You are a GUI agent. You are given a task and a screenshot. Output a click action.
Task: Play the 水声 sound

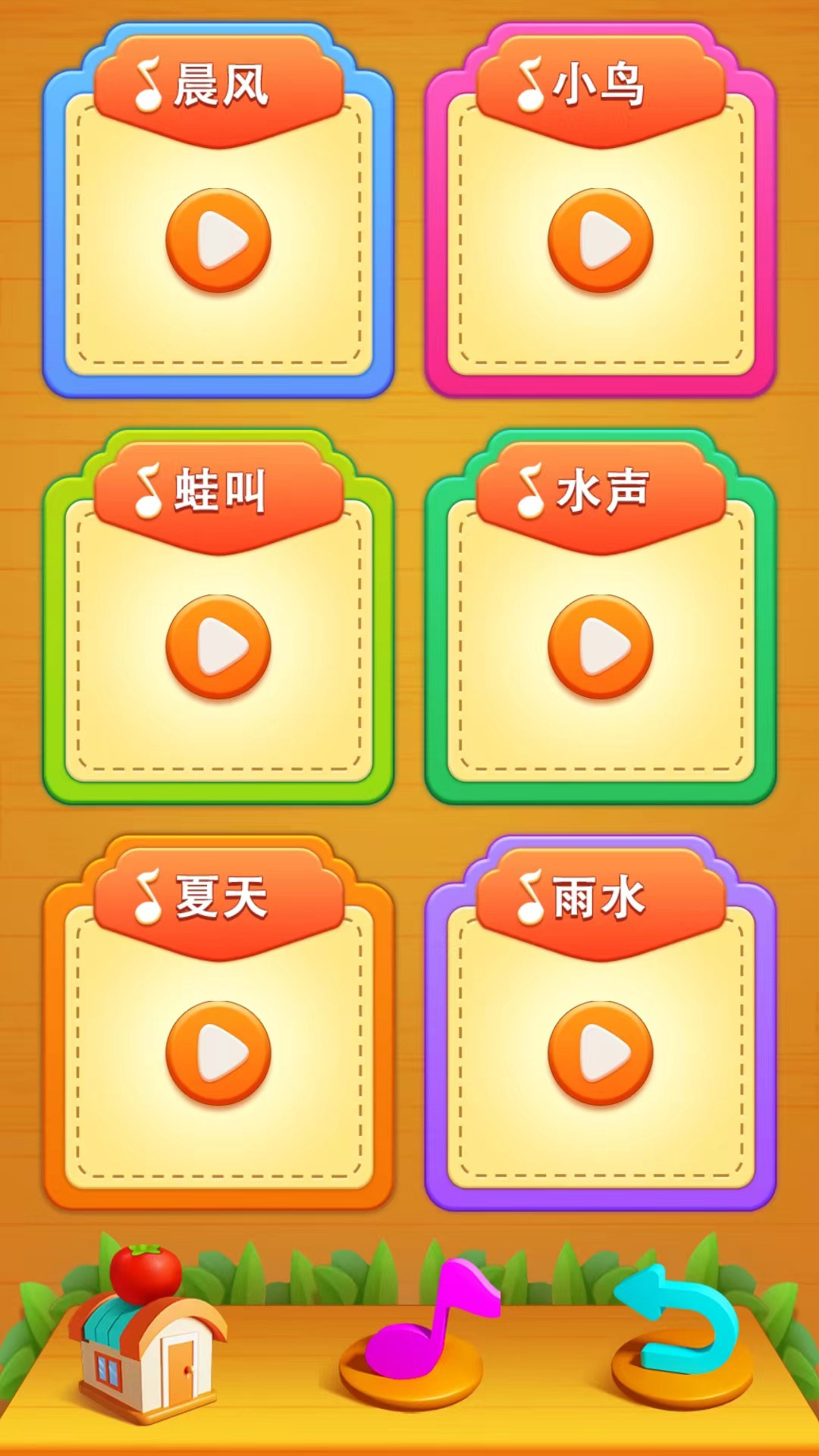[601, 647]
